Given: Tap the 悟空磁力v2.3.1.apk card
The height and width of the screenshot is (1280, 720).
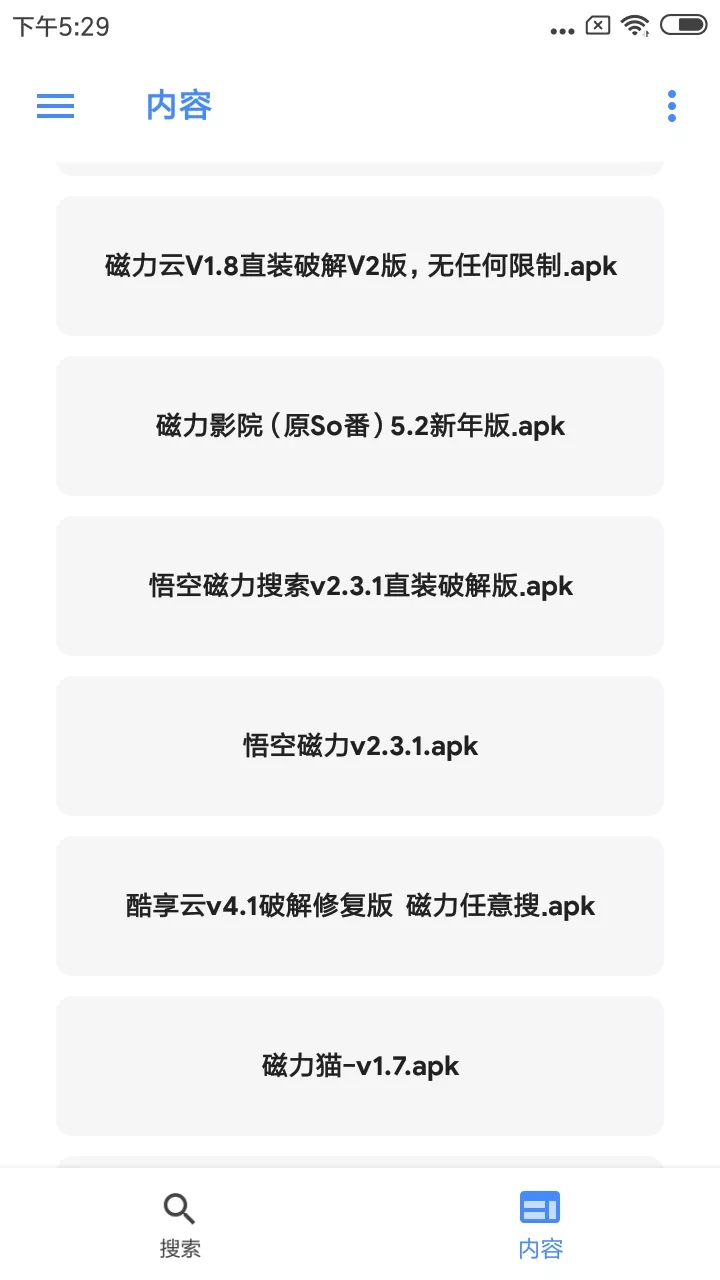Looking at the screenshot, I should click(360, 746).
